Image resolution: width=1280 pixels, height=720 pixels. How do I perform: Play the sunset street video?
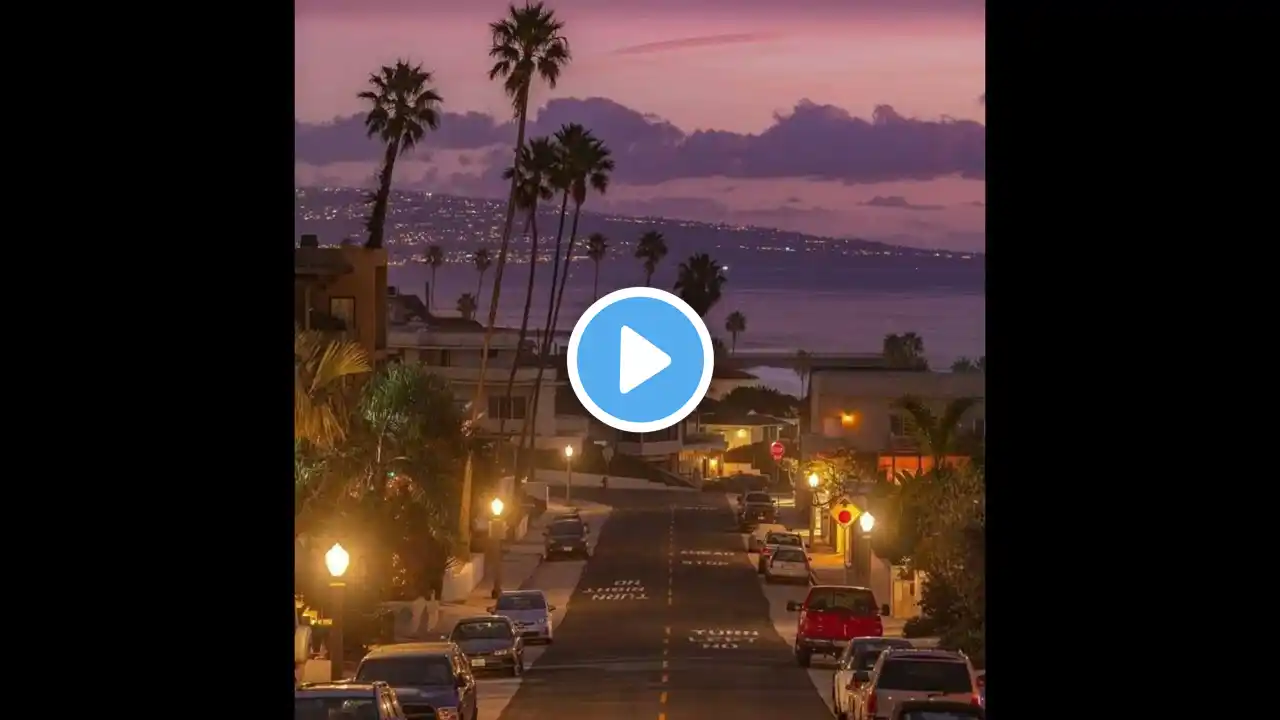[640, 360]
